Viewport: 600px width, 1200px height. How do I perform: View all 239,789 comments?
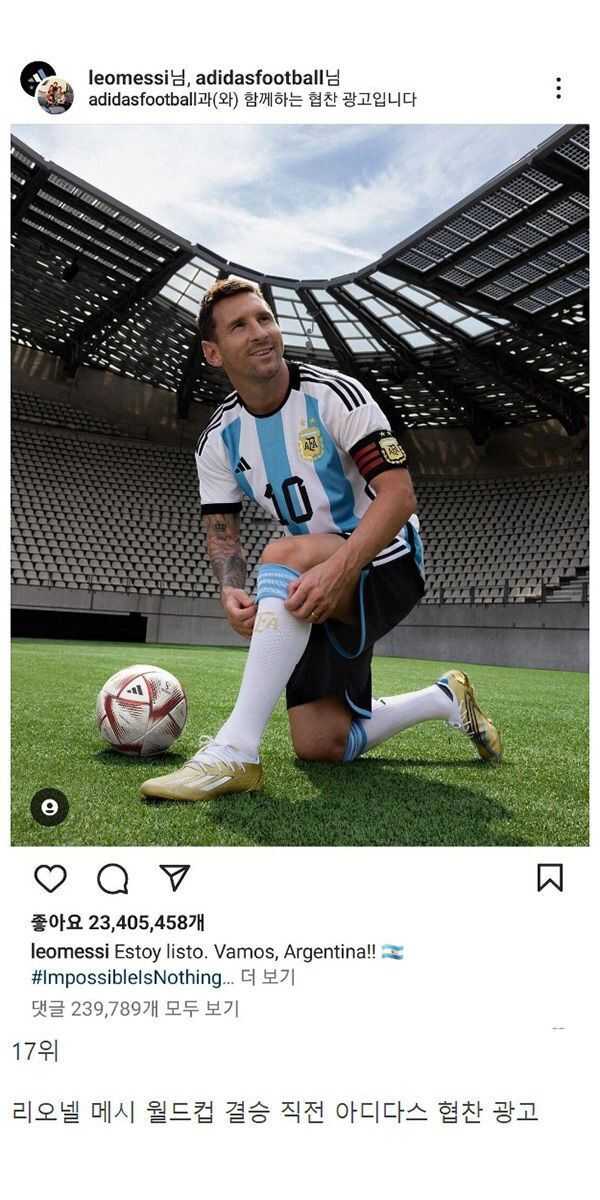136,1008
